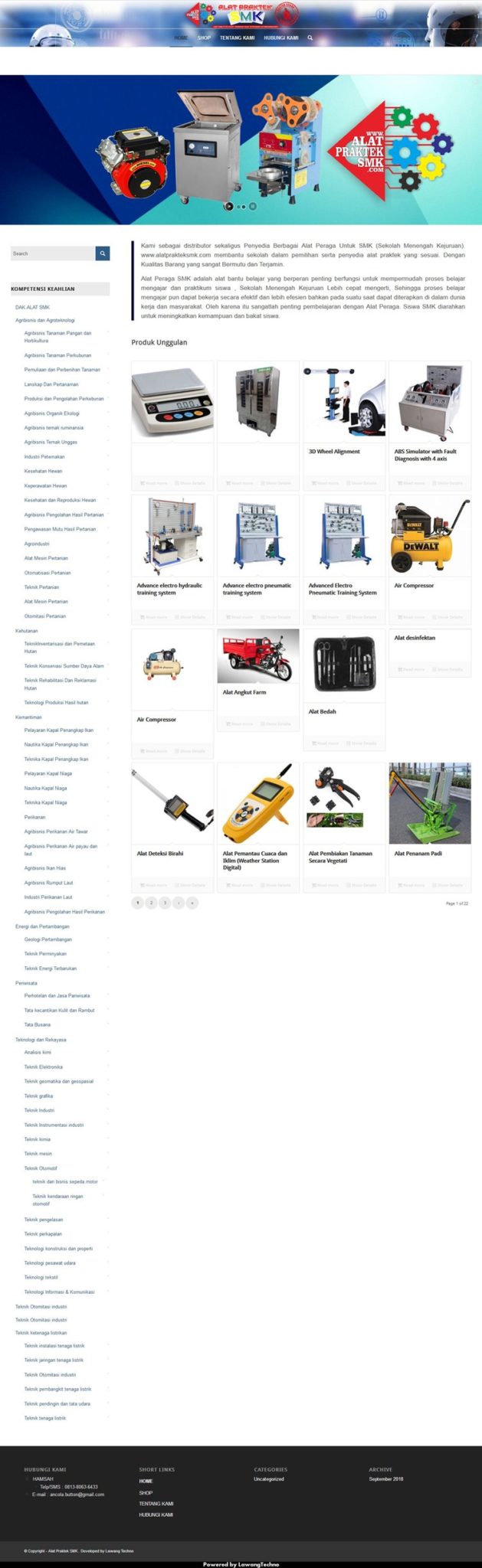The image size is (482, 1568).
Task: Submit search with blue magnifier button
Action: tap(103, 253)
